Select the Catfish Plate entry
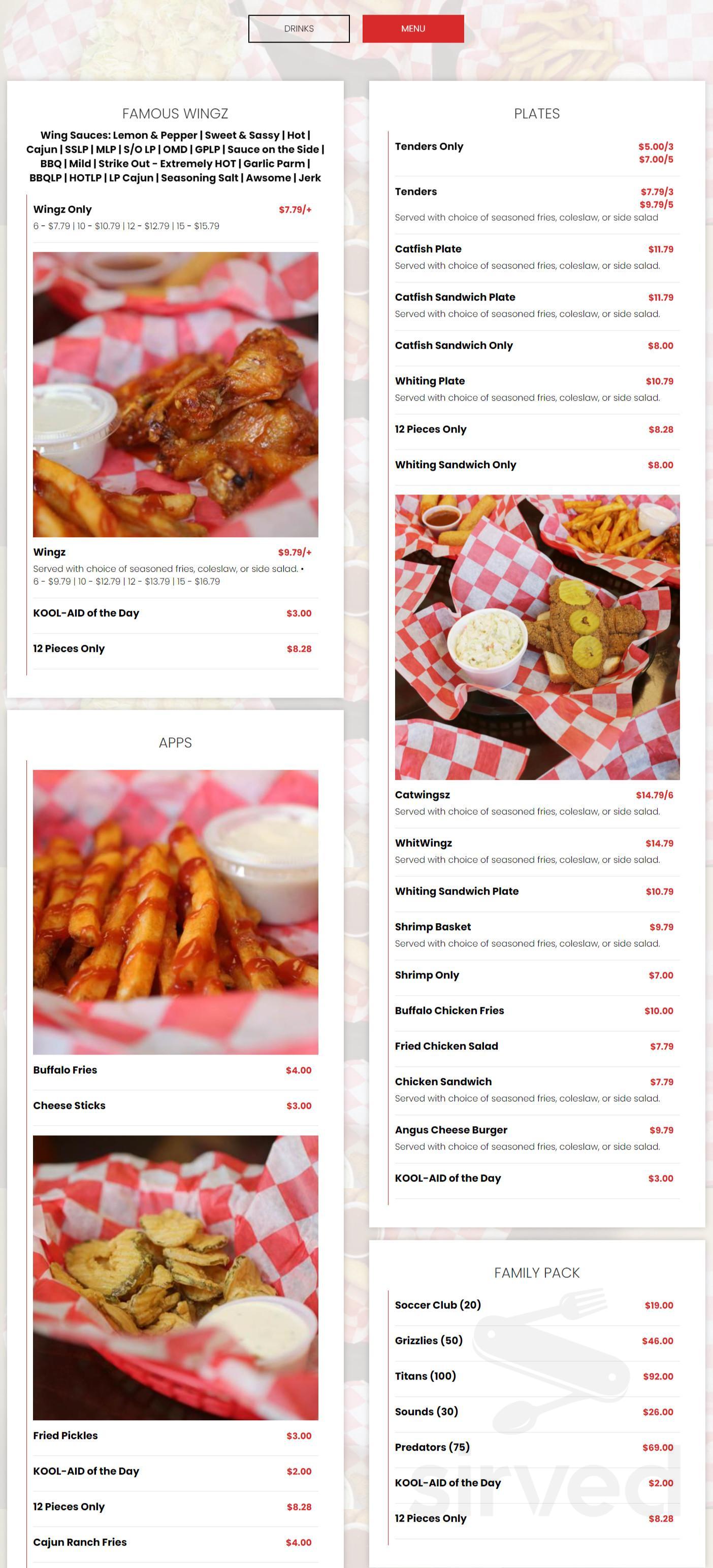Image resolution: width=713 pixels, height=1568 pixels. click(429, 249)
